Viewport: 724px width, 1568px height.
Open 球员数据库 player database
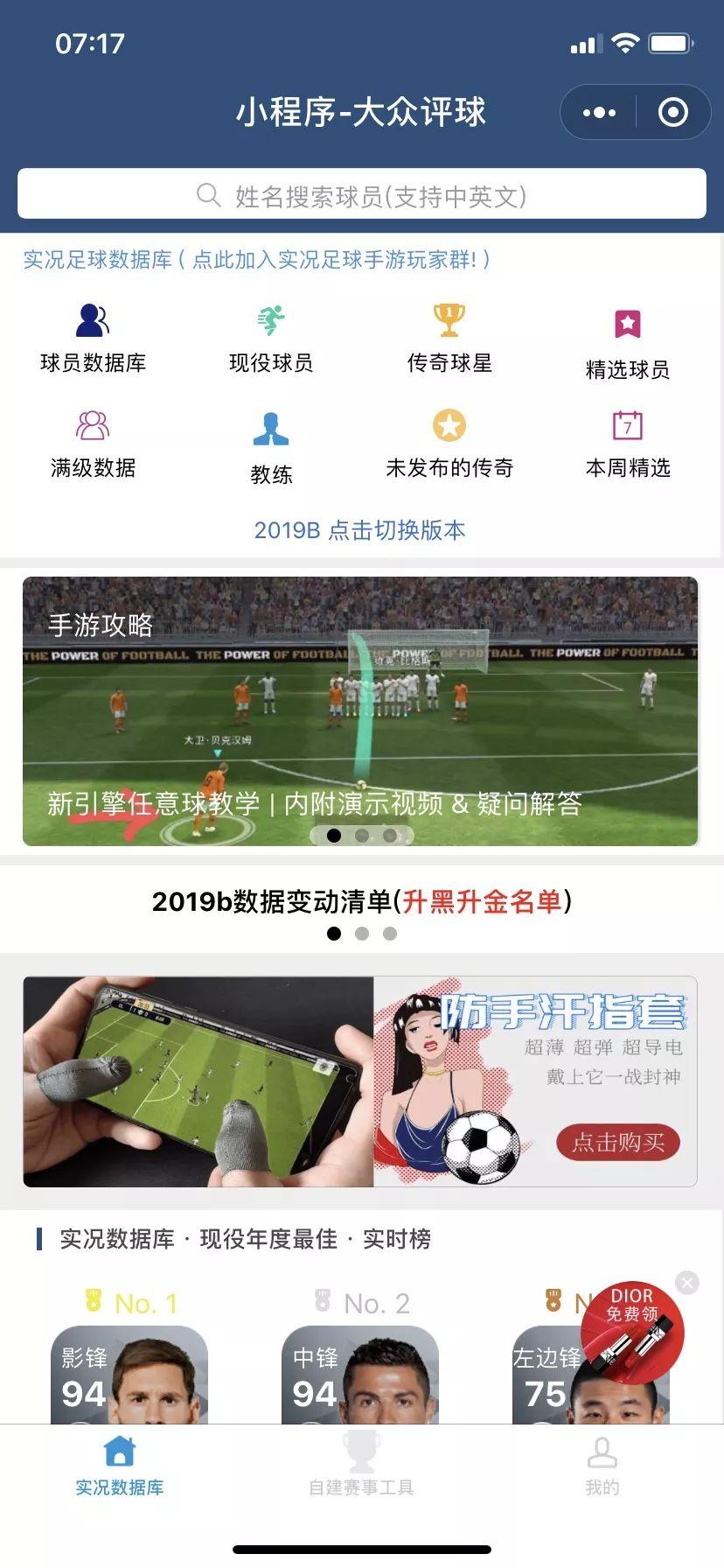coord(93,337)
